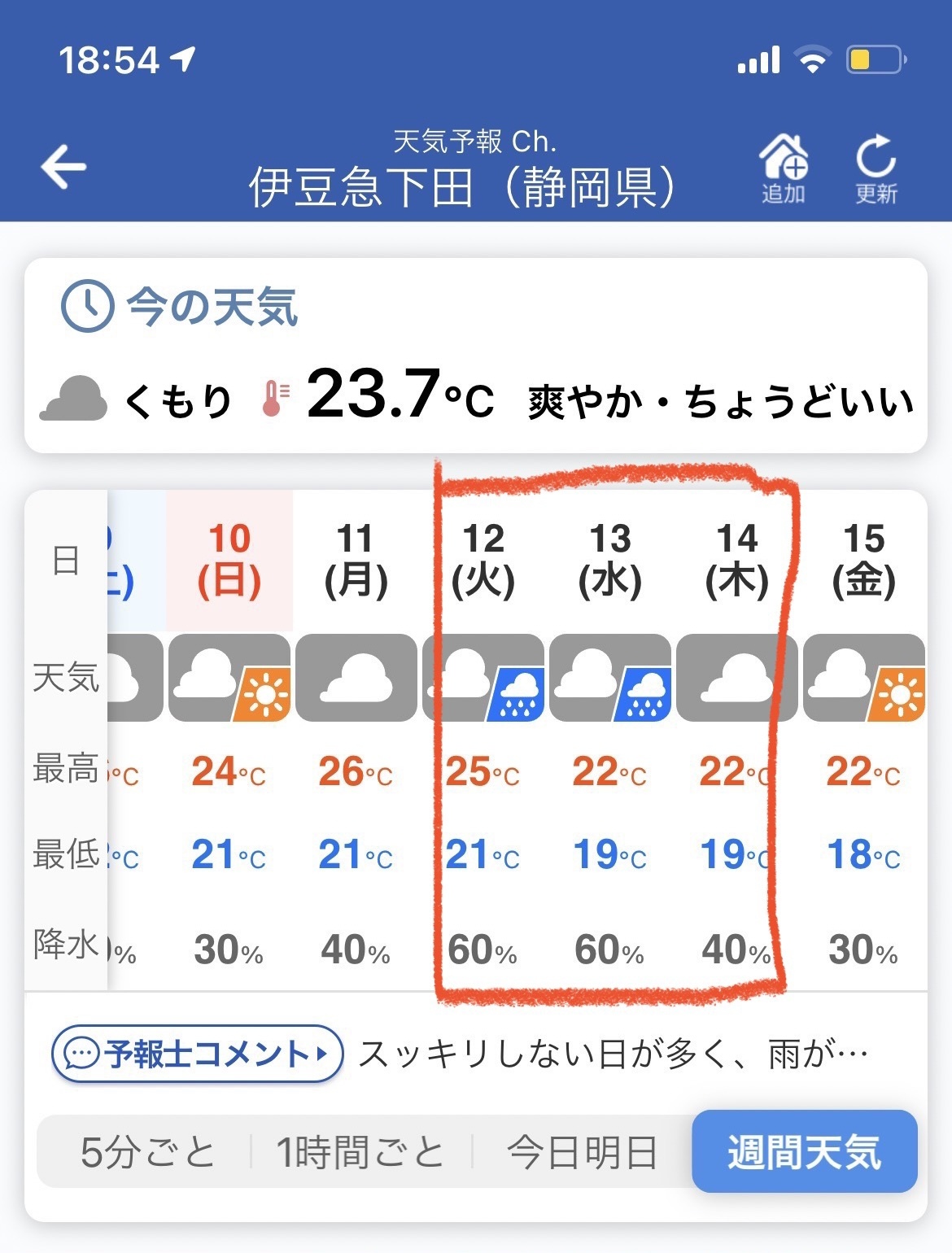Go back with the arrow icon
Viewport: 952px width, 1253px height.
(63, 167)
